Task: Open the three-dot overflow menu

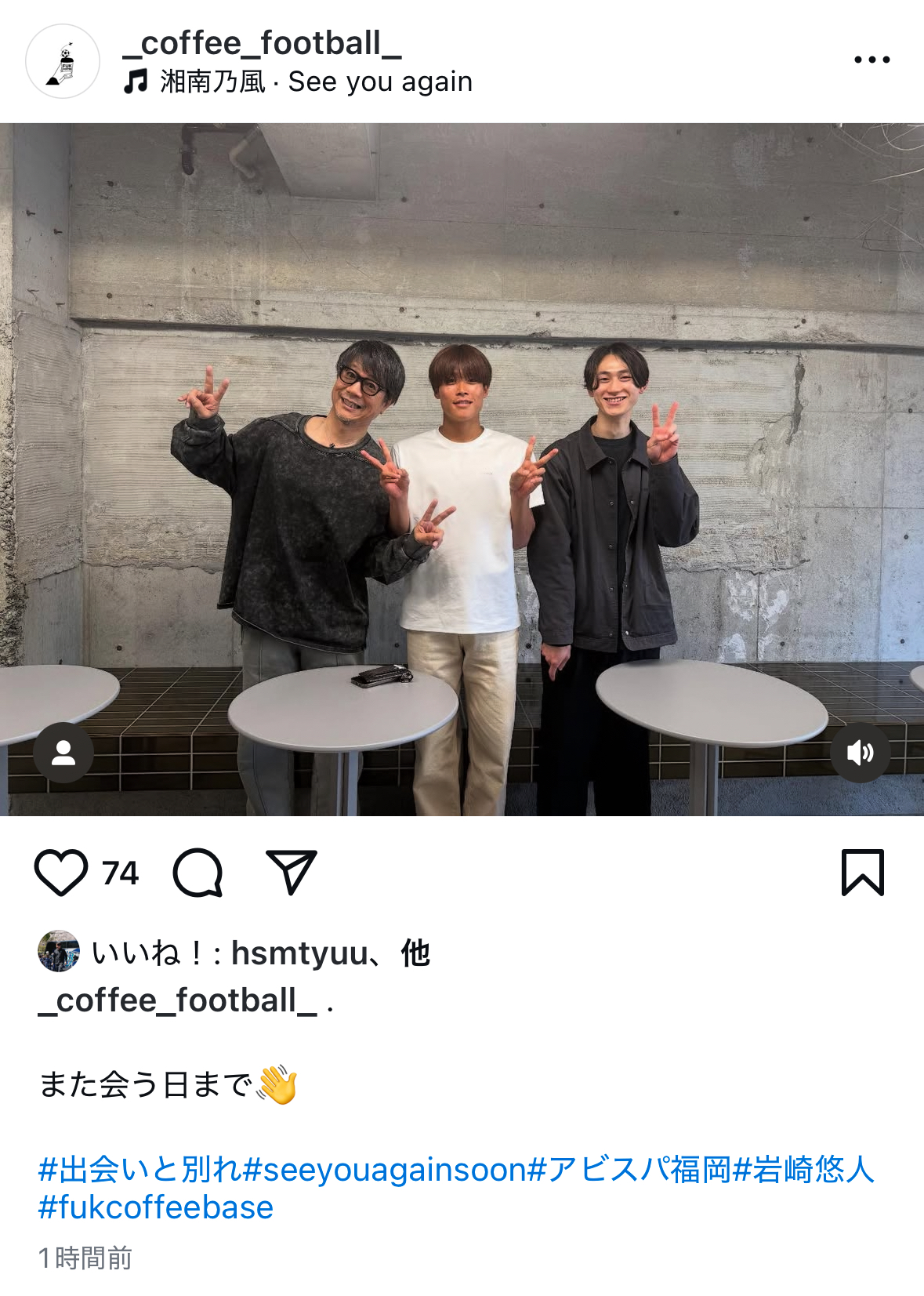Action: [x=871, y=60]
